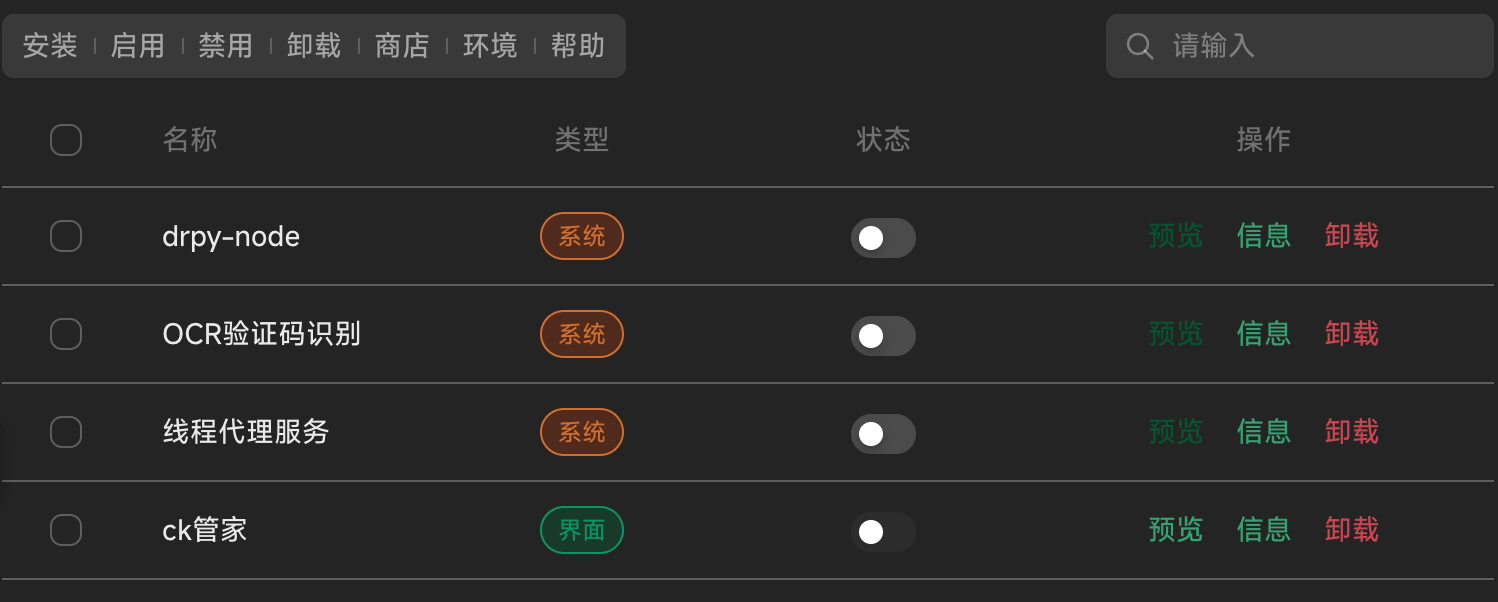Screen dimensions: 1498x602
Task: Enable the drpy-node status switch
Action: [883, 238]
